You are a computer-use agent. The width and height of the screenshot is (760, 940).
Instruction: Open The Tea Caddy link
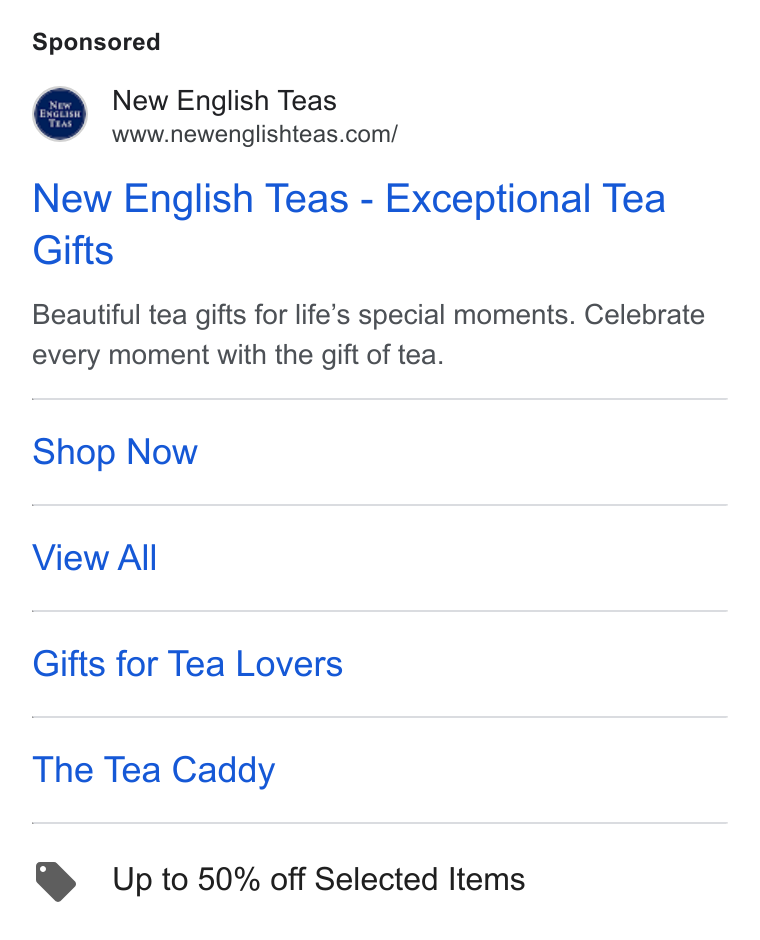[153, 770]
